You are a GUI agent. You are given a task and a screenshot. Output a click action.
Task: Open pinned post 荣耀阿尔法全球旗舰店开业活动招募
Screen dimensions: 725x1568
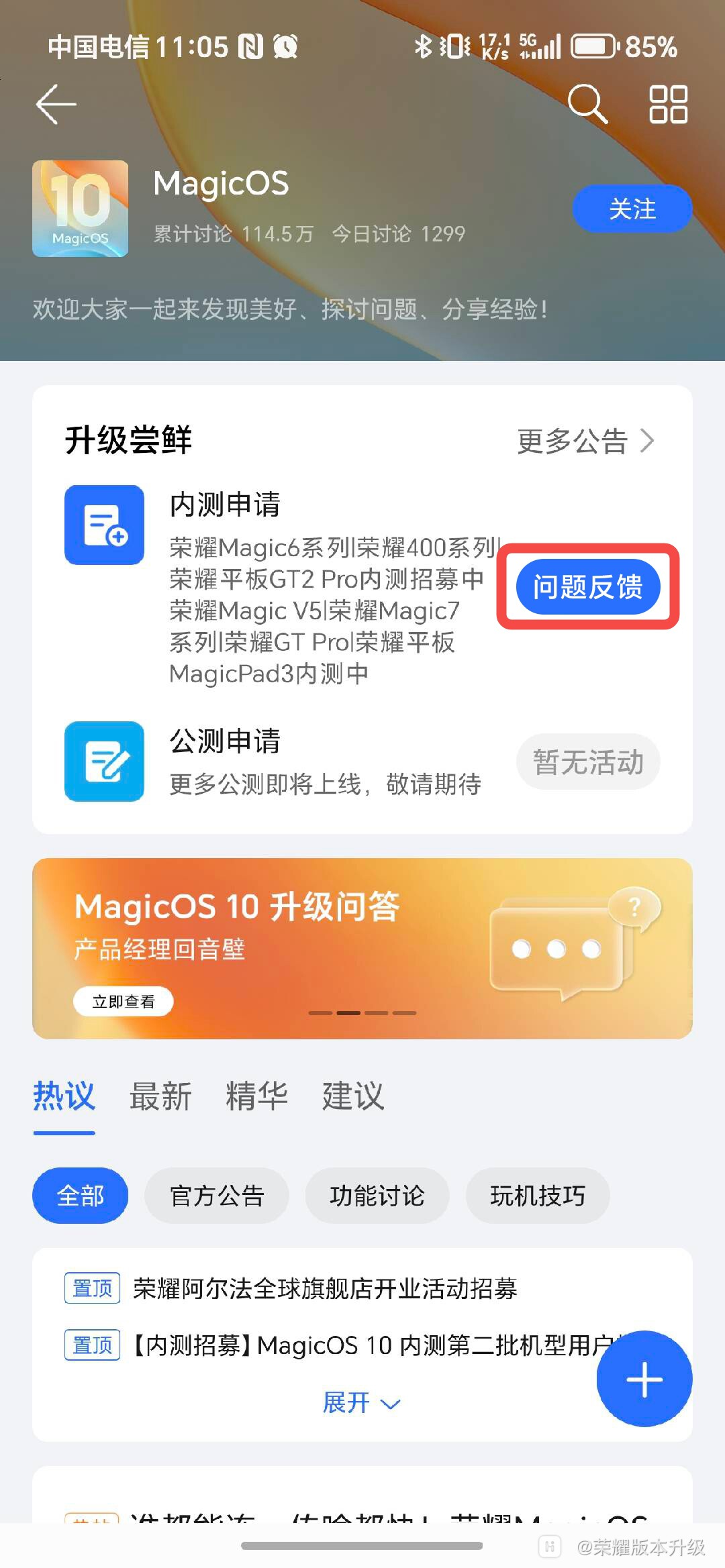[325, 1288]
